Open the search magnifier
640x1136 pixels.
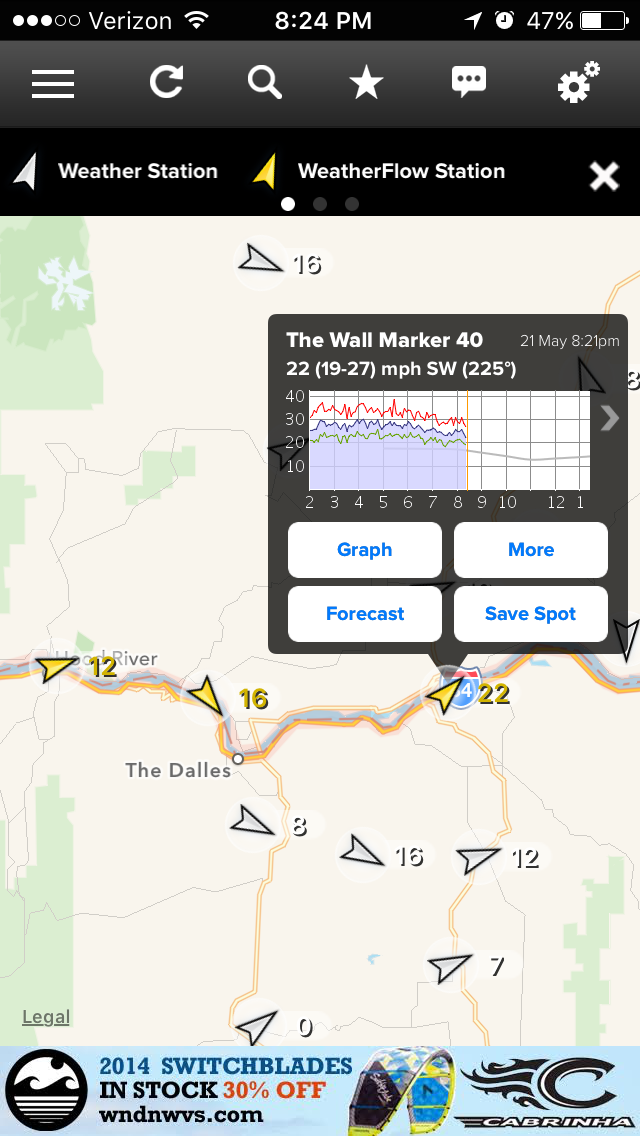[x=265, y=83]
